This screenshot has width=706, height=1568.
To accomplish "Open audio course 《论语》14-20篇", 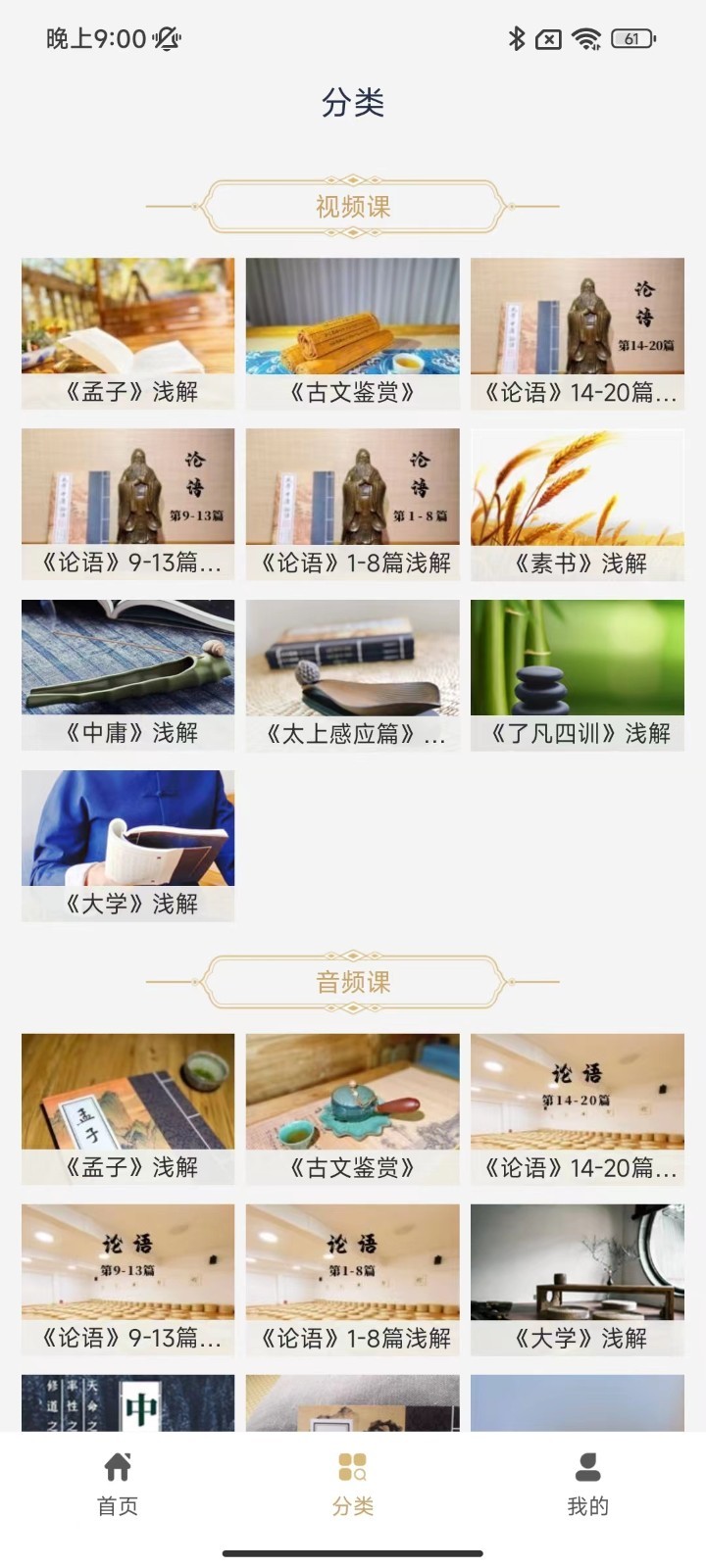I will pyautogui.click(x=577, y=1108).
